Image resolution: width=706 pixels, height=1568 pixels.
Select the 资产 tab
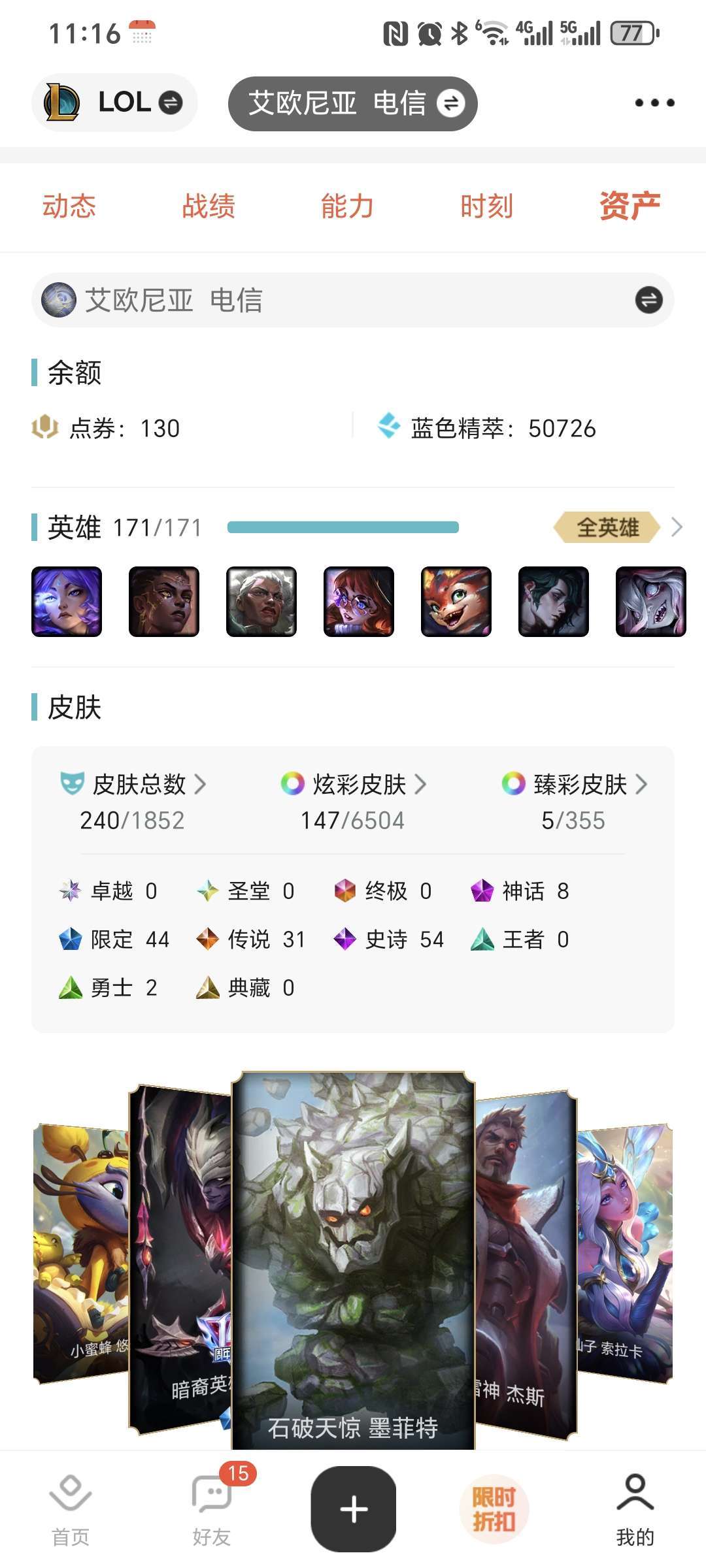click(x=630, y=206)
